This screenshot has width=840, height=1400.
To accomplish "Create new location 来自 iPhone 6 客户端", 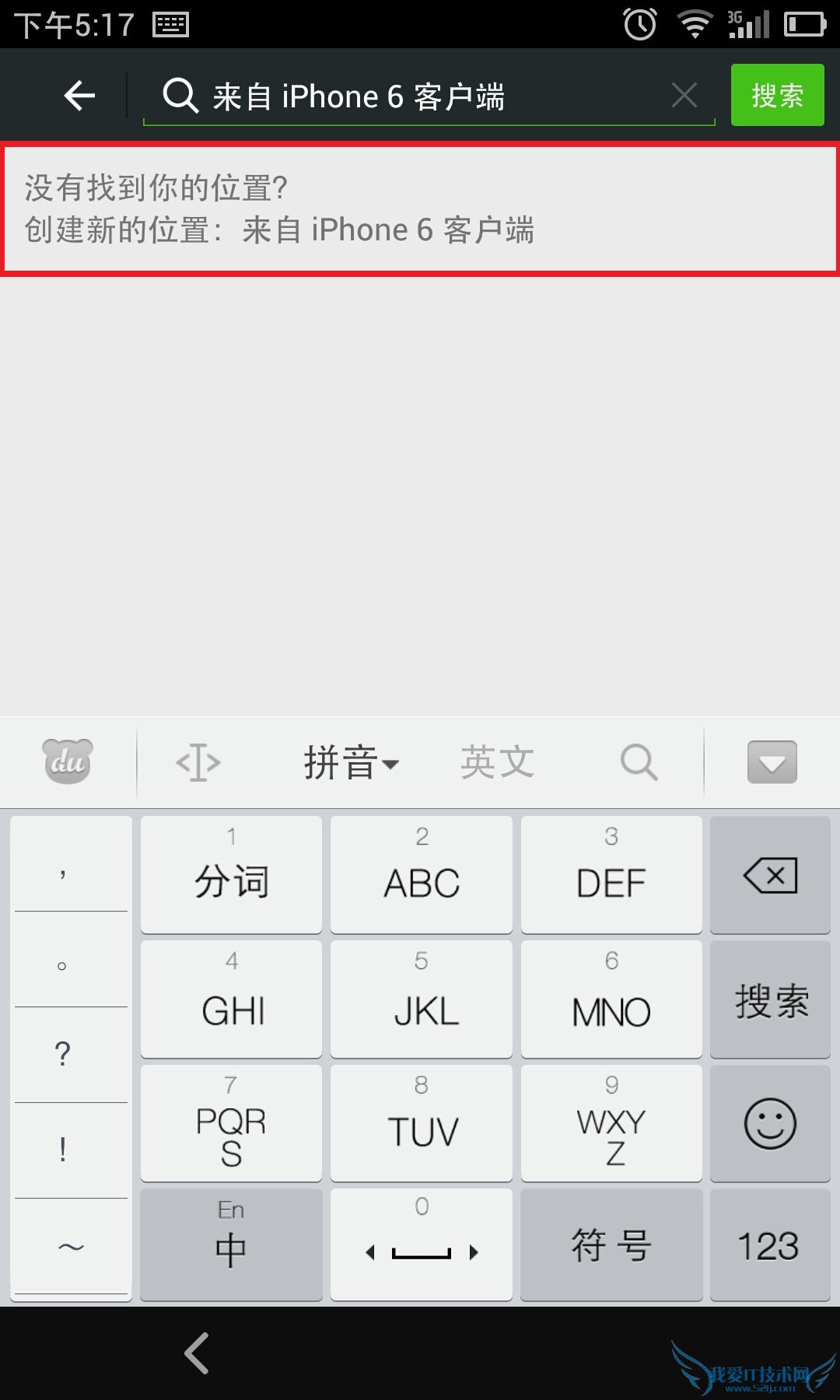I will pos(420,208).
